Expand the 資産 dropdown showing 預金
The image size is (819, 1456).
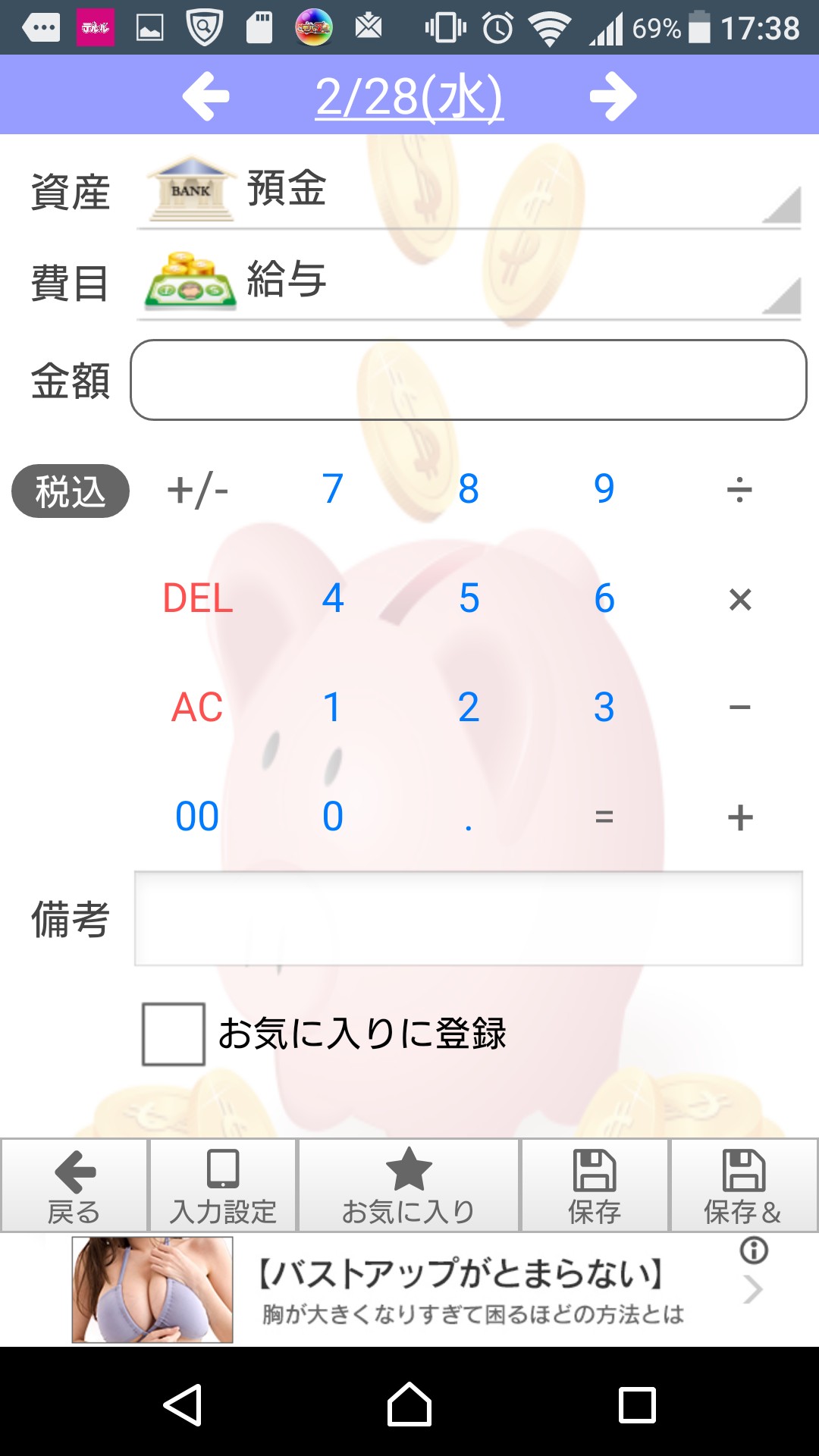point(469,190)
